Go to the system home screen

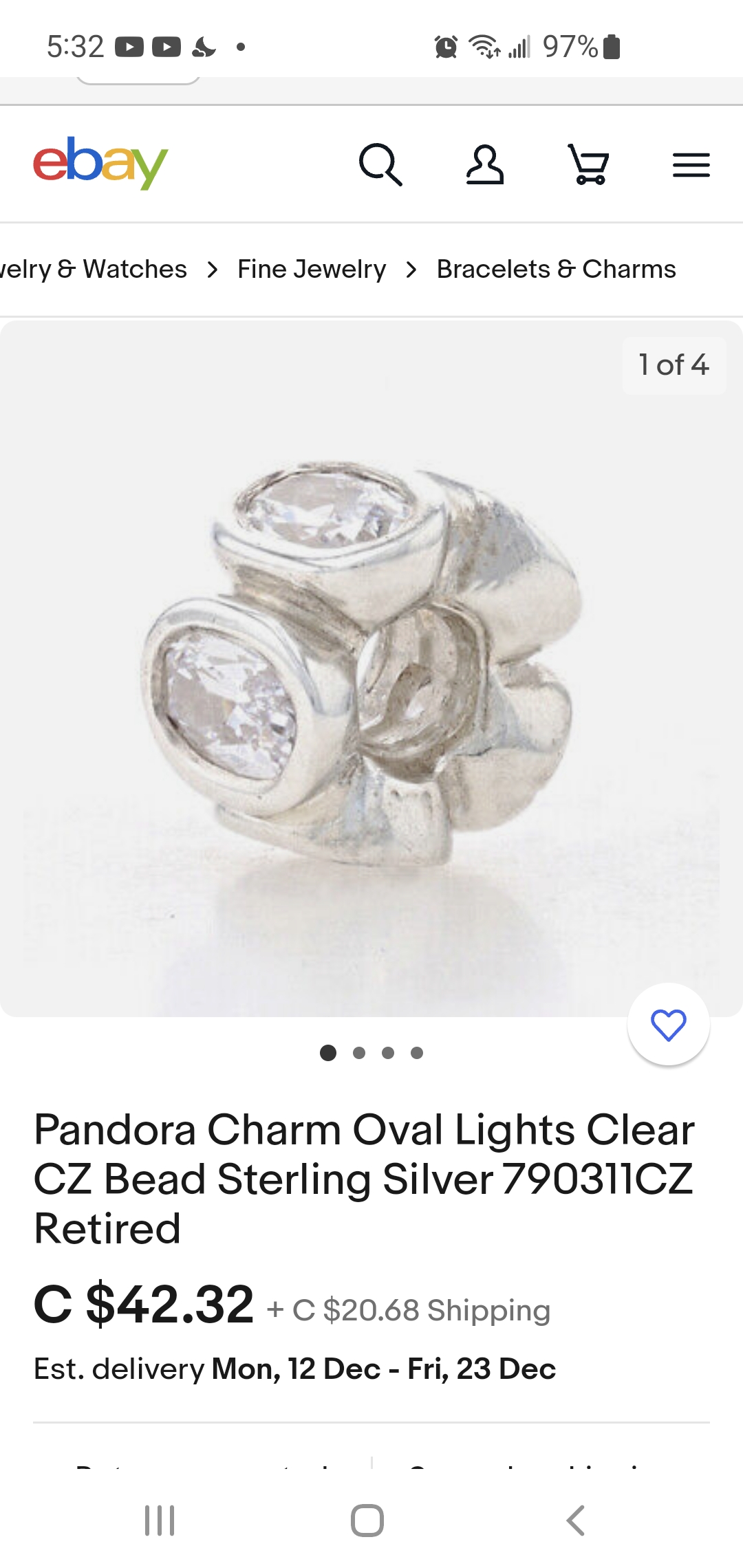[367, 1521]
